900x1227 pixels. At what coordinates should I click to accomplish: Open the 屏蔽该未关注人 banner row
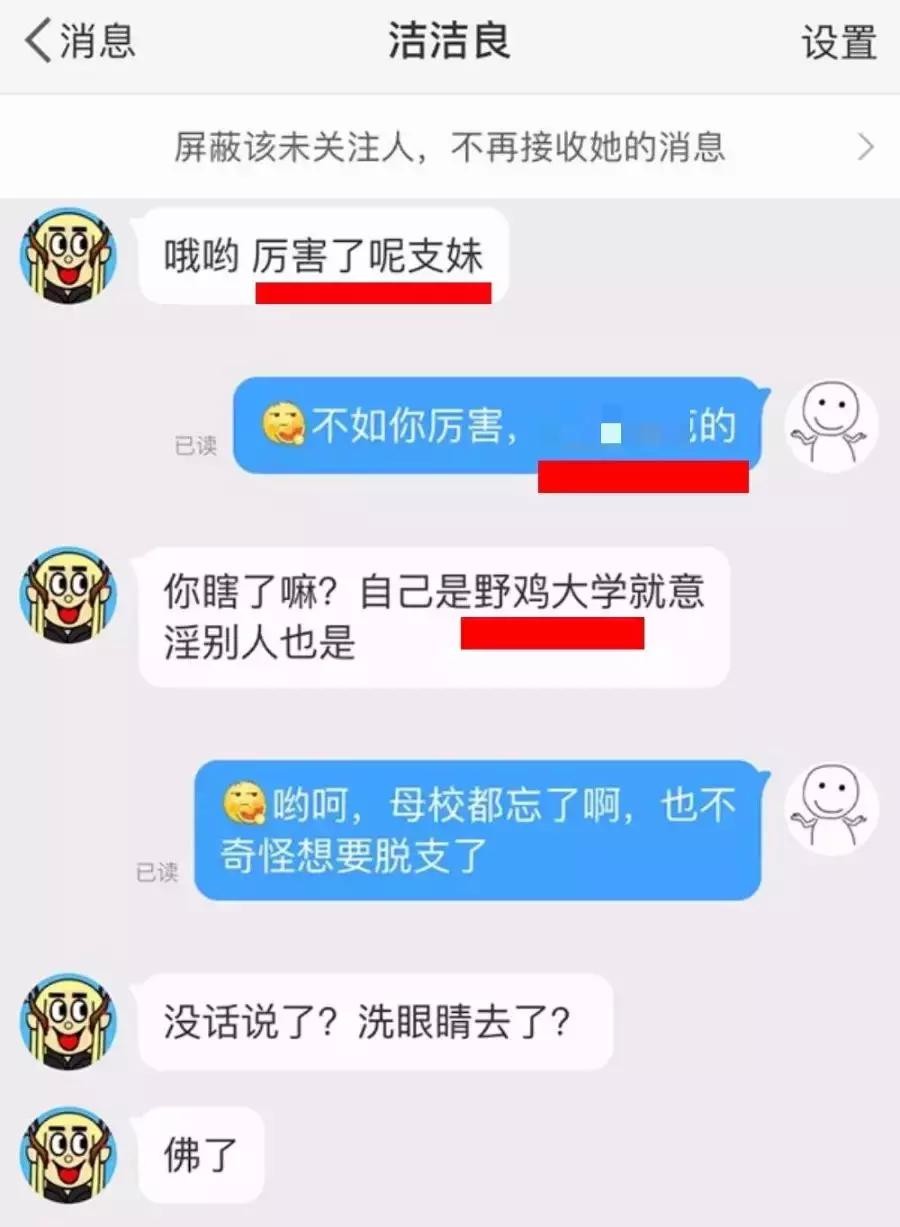point(450,148)
